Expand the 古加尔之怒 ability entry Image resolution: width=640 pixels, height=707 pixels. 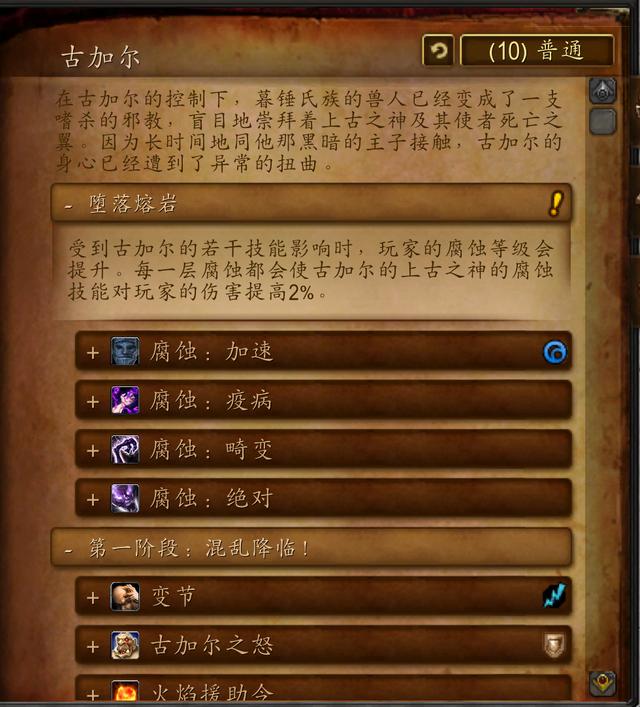pos(322,645)
